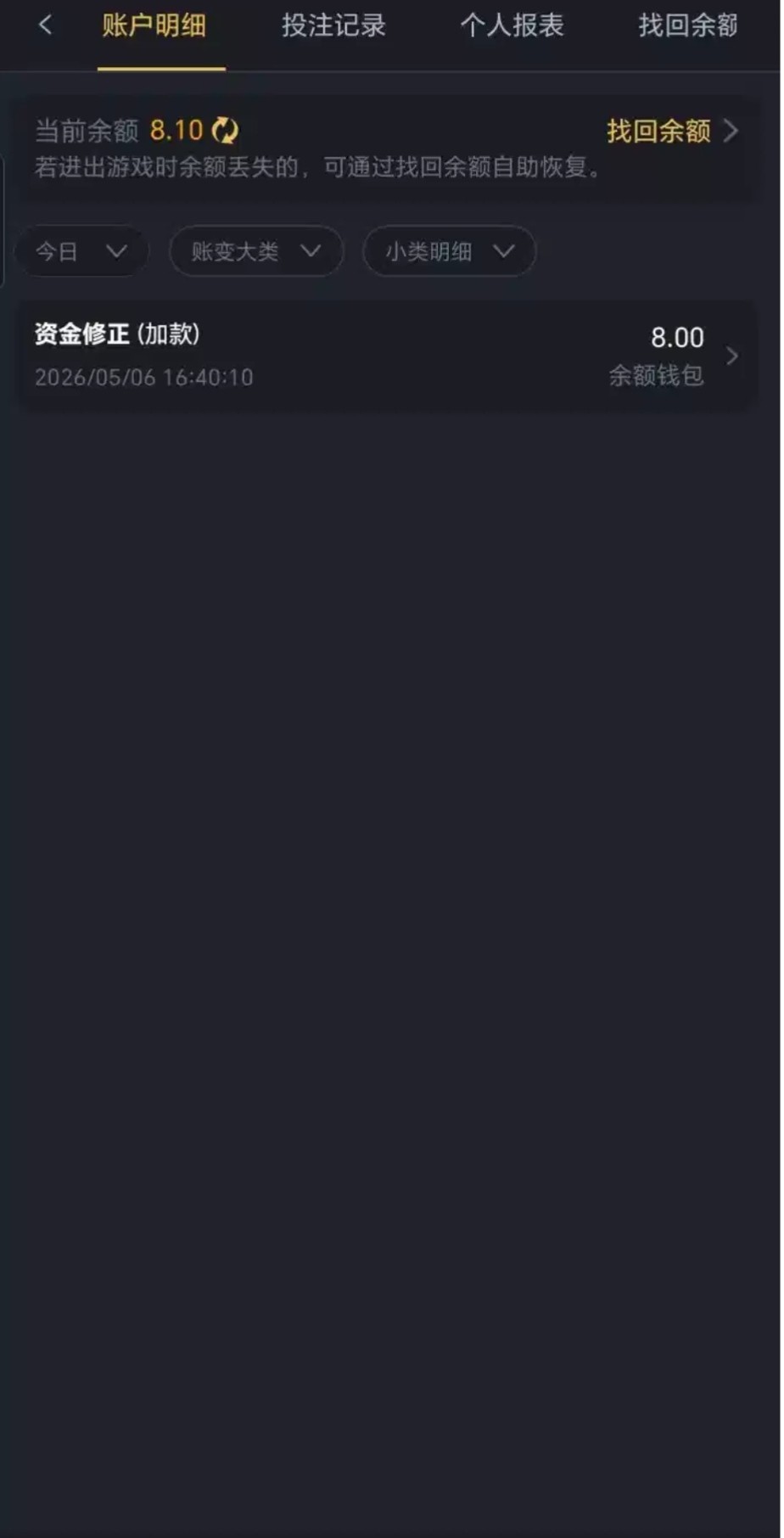Expand the 今日 date filter
This screenshot has width=784, height=1538.
pyautogui.click(x=81, y=251)
